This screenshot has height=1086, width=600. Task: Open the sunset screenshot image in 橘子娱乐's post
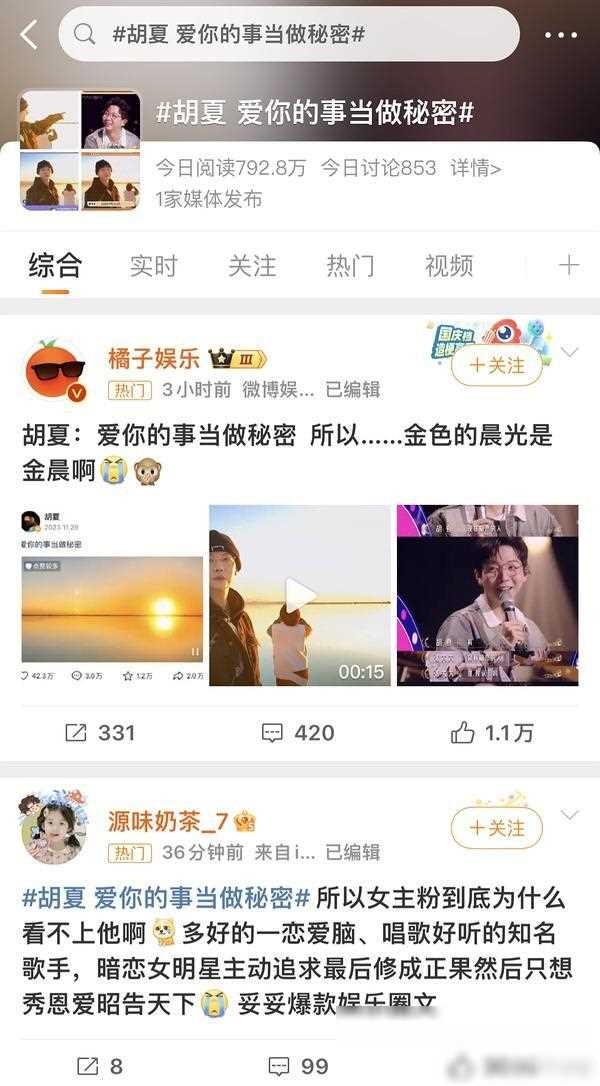112,597
